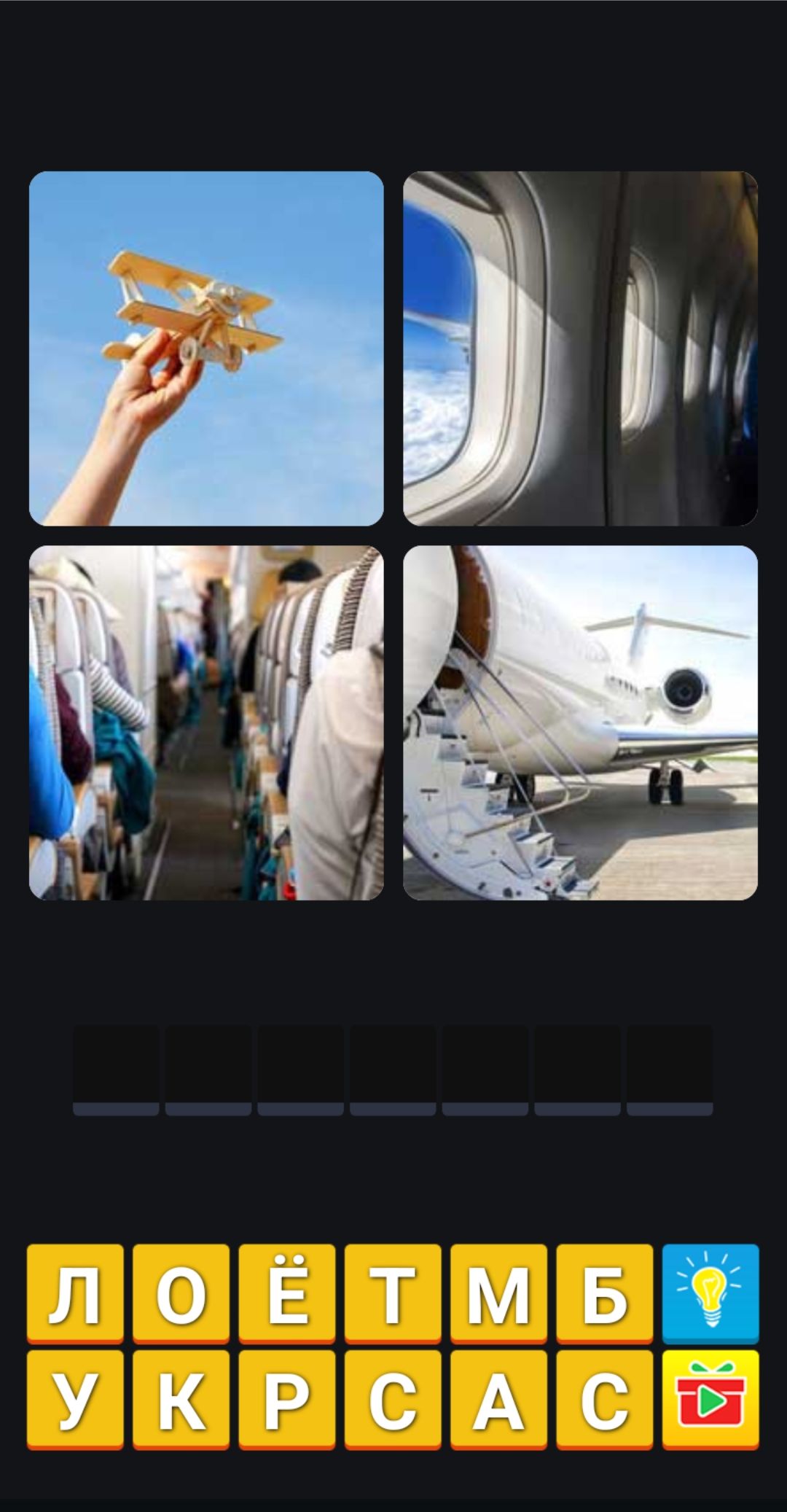Pick the letter Б tile
This screenshot has width=787, height=1512.
tap(605, 1293)
